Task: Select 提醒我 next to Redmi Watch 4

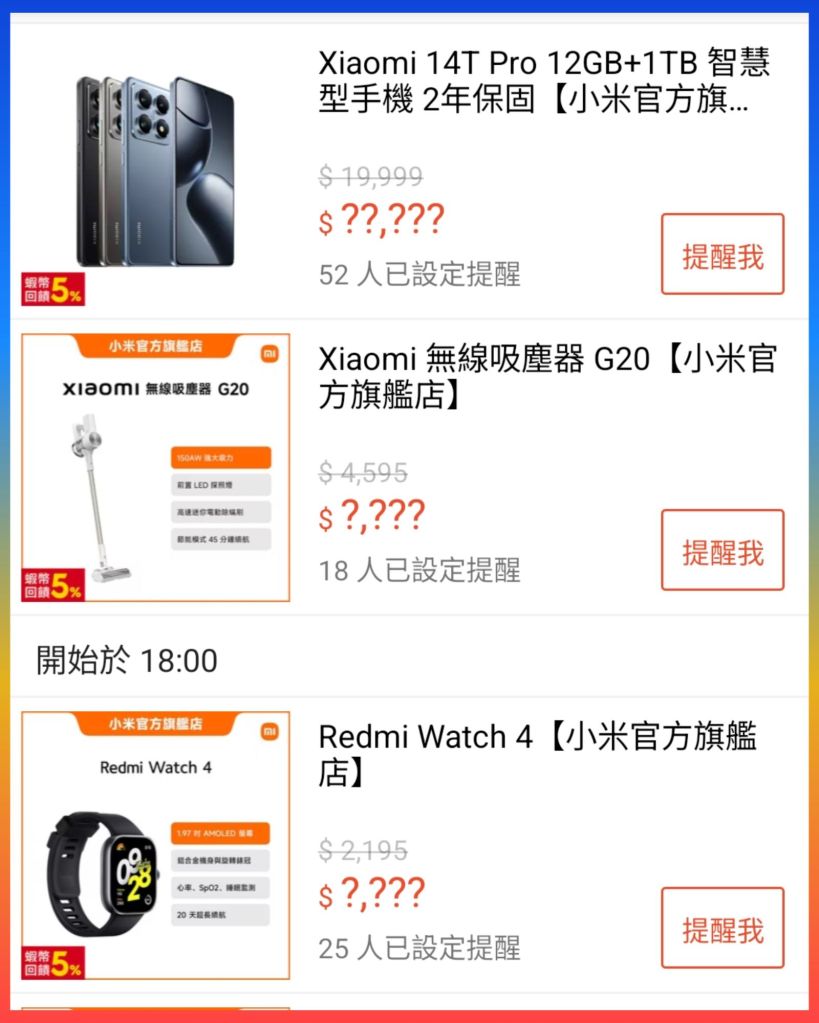Action: tap(722, 929)
